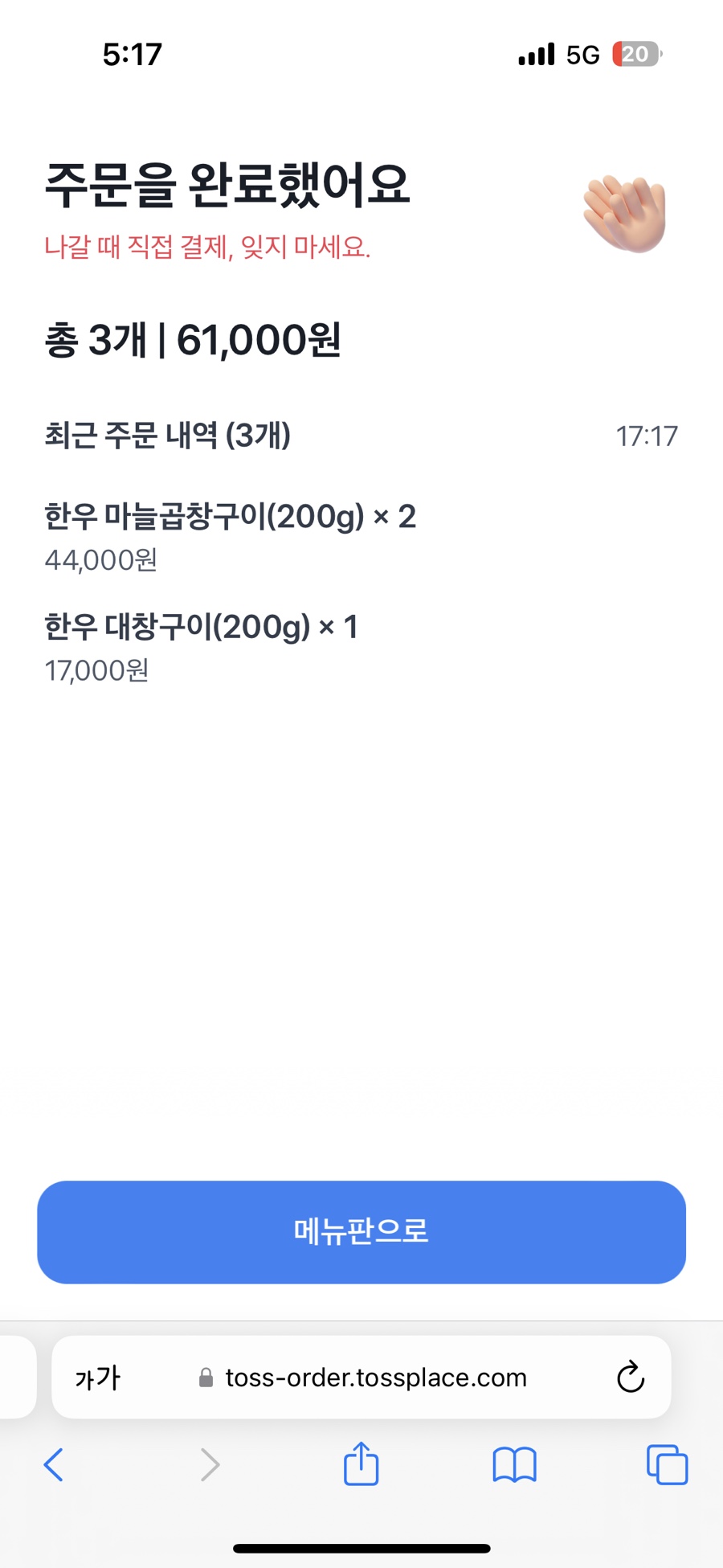Screen dimensions: 723x1568
Task: Tap the toss-order.tossplace.com address bar
Action: click(374, 1378)
